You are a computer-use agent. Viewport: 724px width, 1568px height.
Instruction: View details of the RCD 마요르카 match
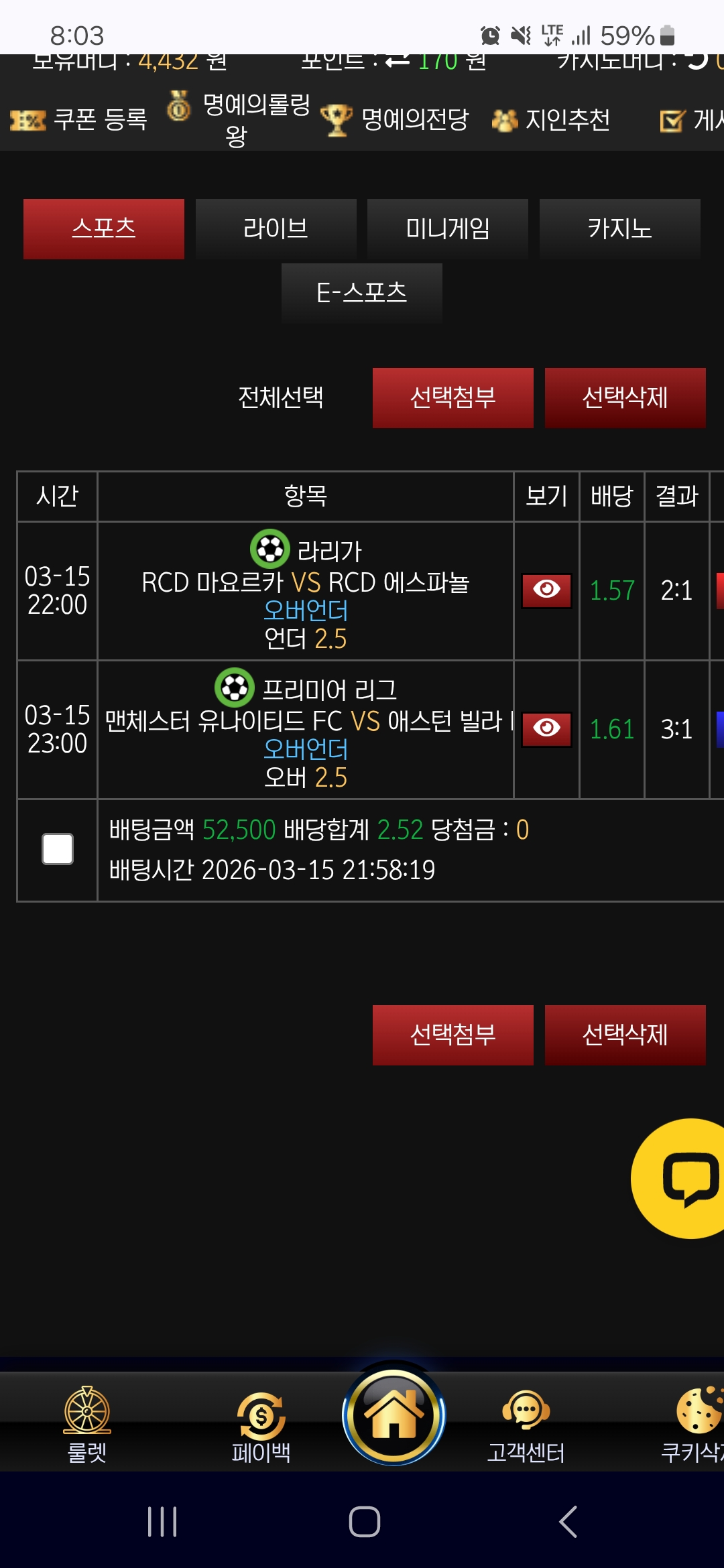tap(546, 590)
